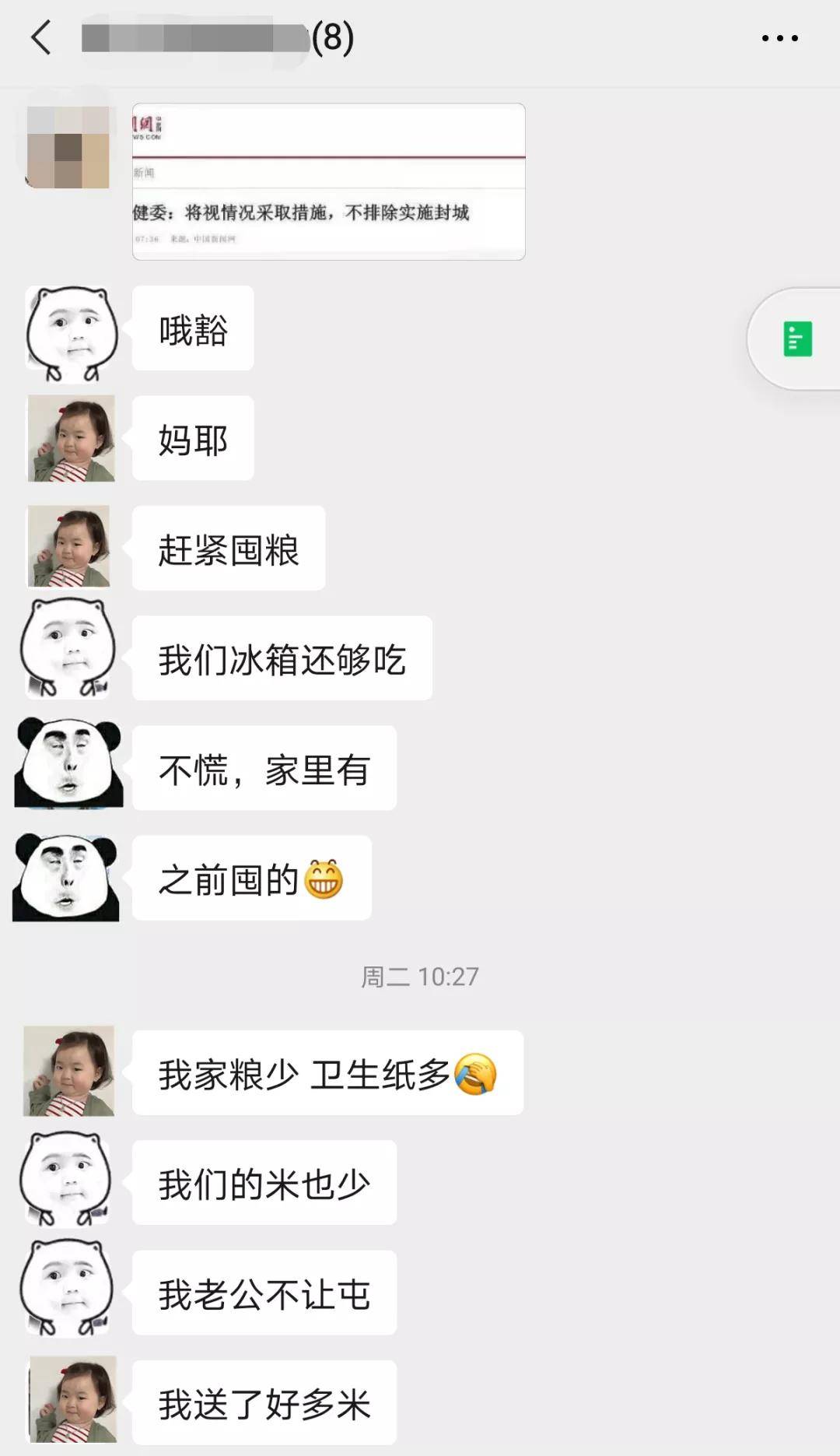Open the shared news article image
This screenshot has width=840, height=1456.
point(328,181)
